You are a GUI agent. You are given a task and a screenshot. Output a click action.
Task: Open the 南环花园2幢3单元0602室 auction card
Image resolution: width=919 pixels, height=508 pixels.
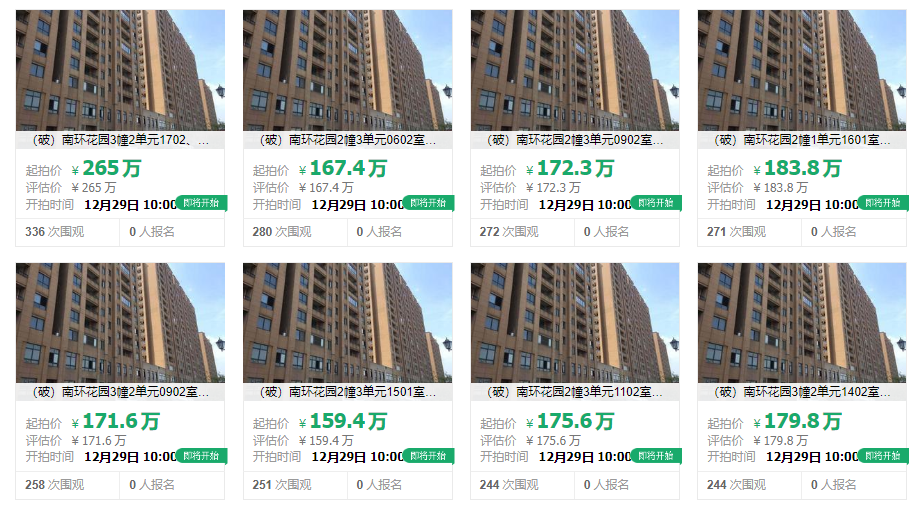[347, 141]
